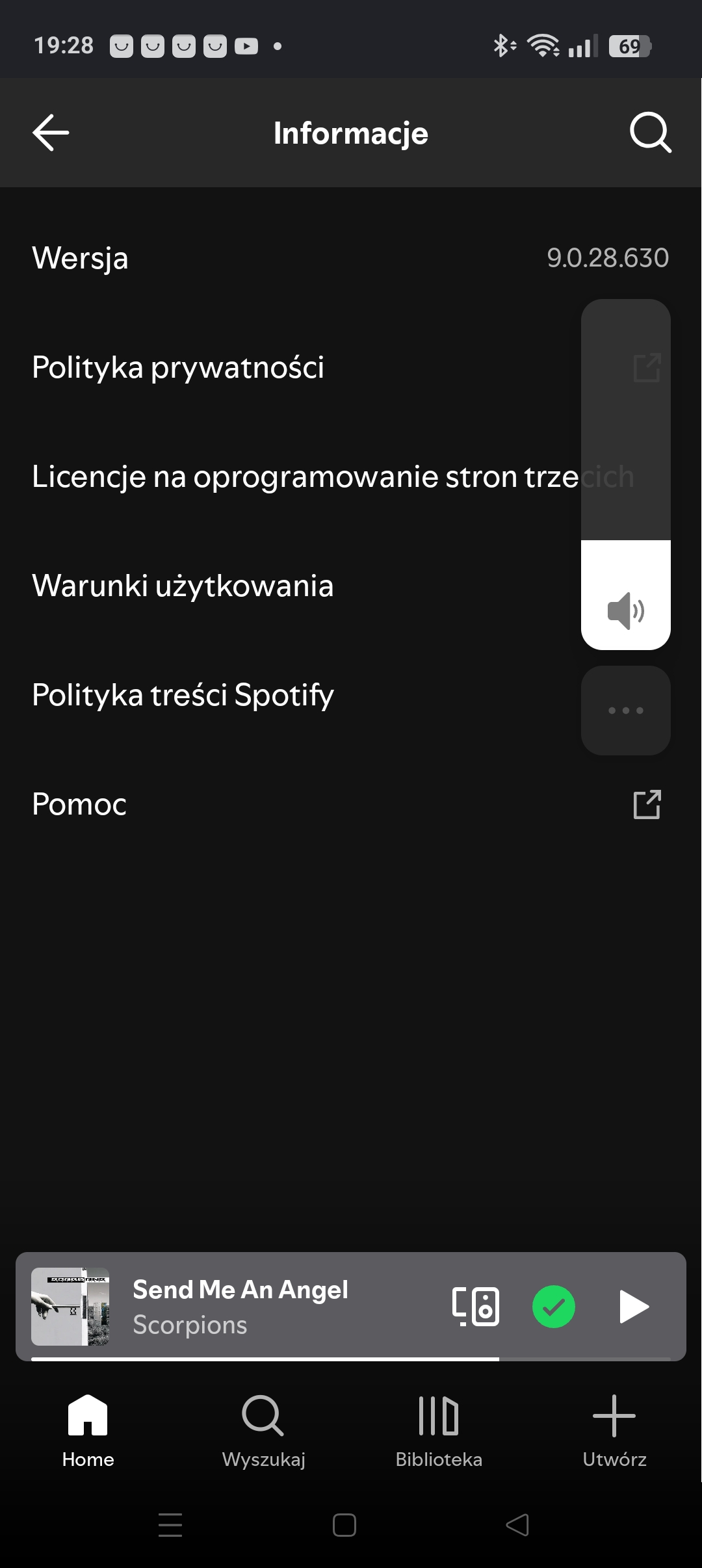Tap the green saved checkmark
702x1568 pixels.
(554, 1307)
